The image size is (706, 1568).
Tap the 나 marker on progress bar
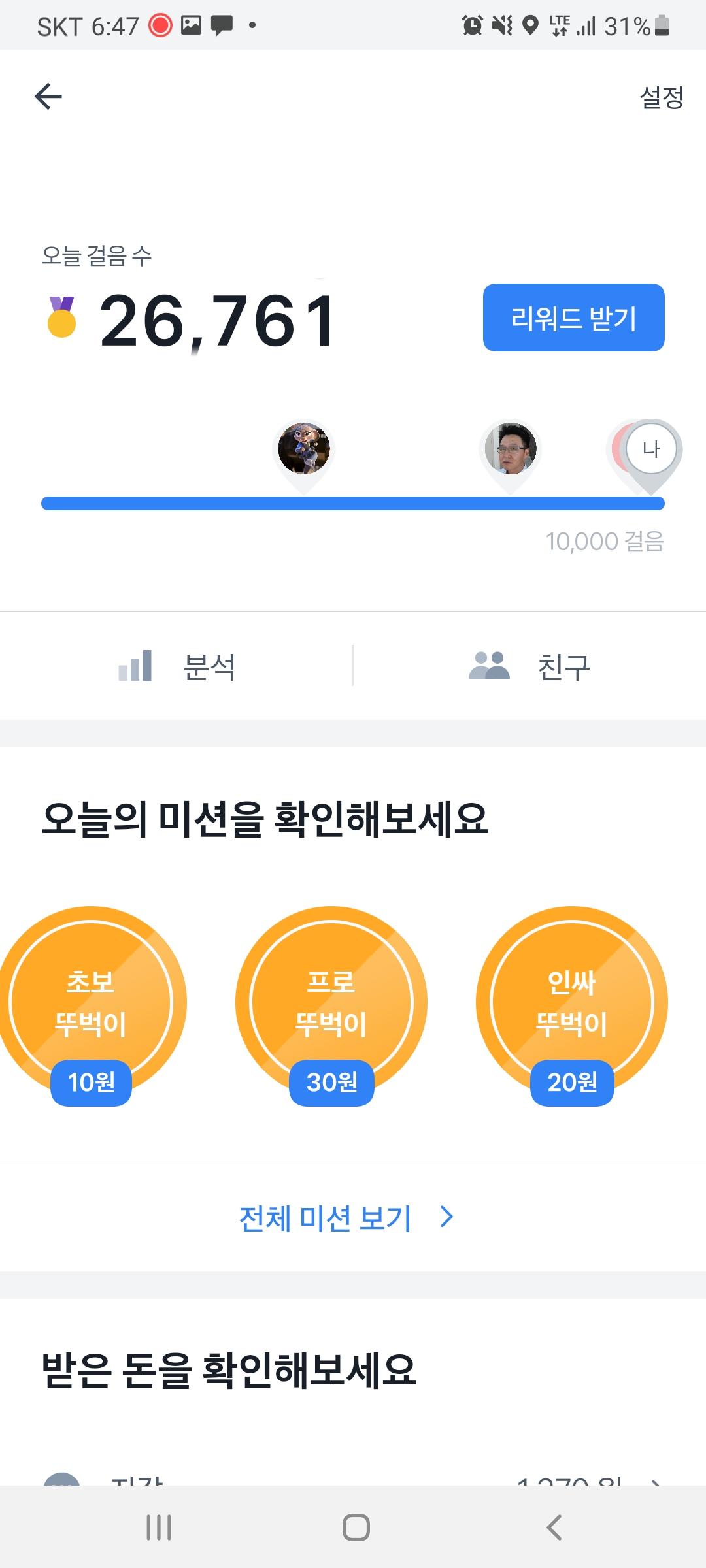tap(651, 449)
